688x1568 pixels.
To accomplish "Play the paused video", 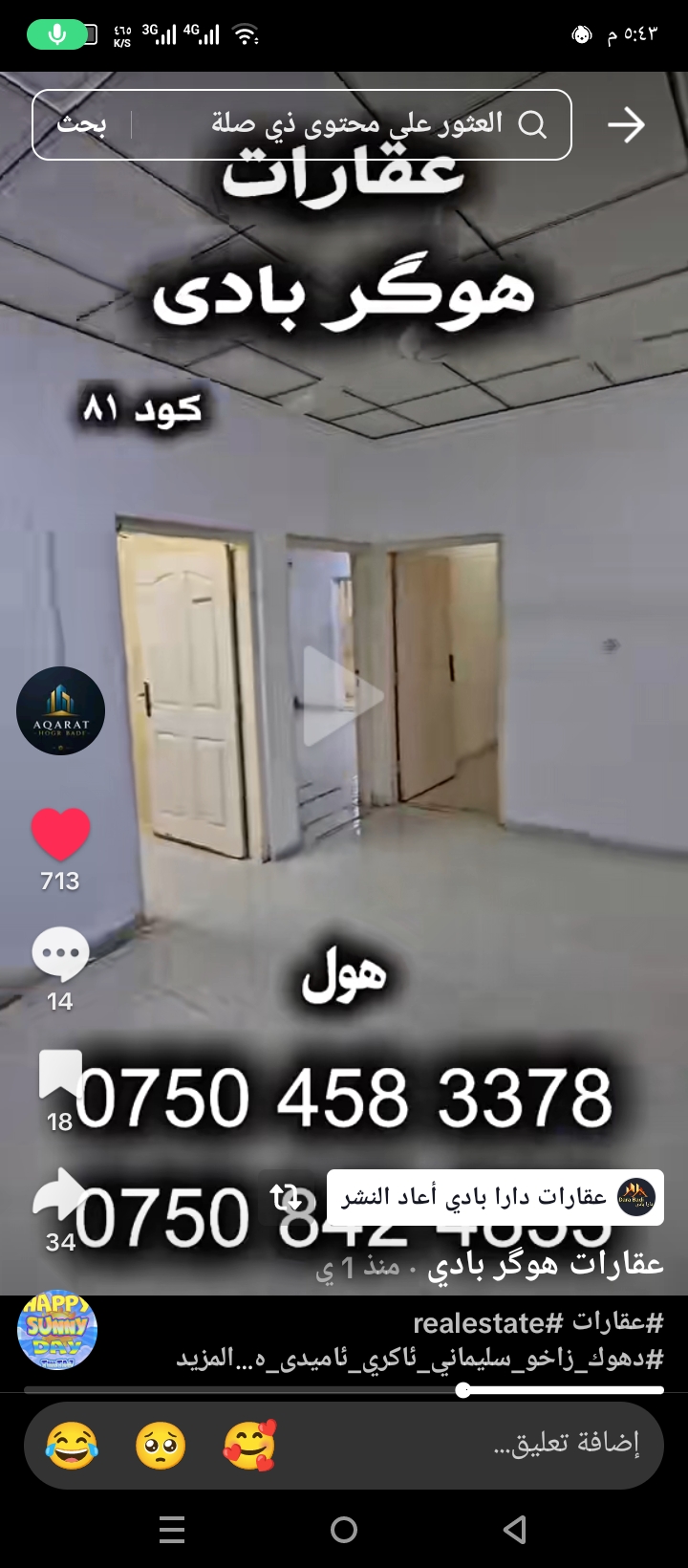I will click(342, 695).
